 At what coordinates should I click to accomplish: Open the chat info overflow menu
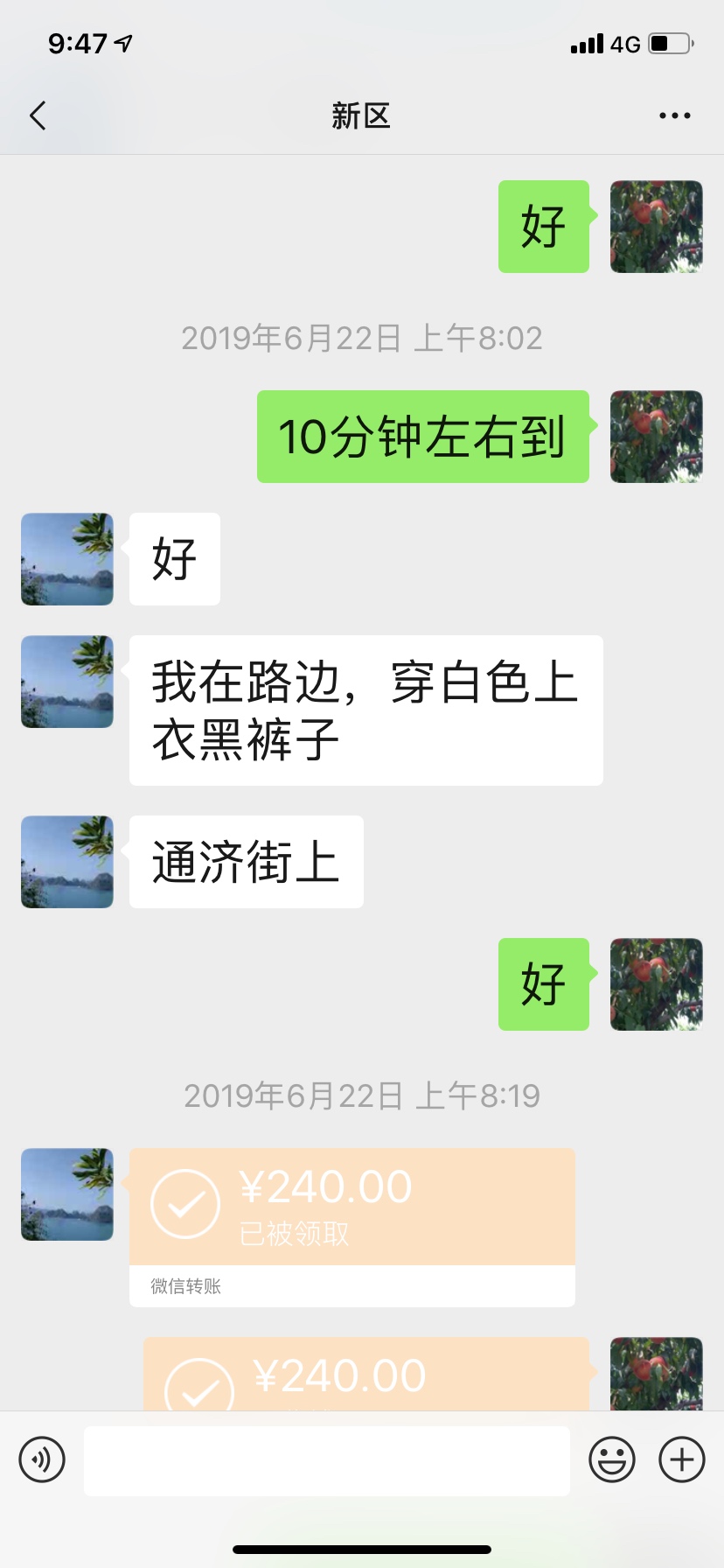[x=674, y=115]
